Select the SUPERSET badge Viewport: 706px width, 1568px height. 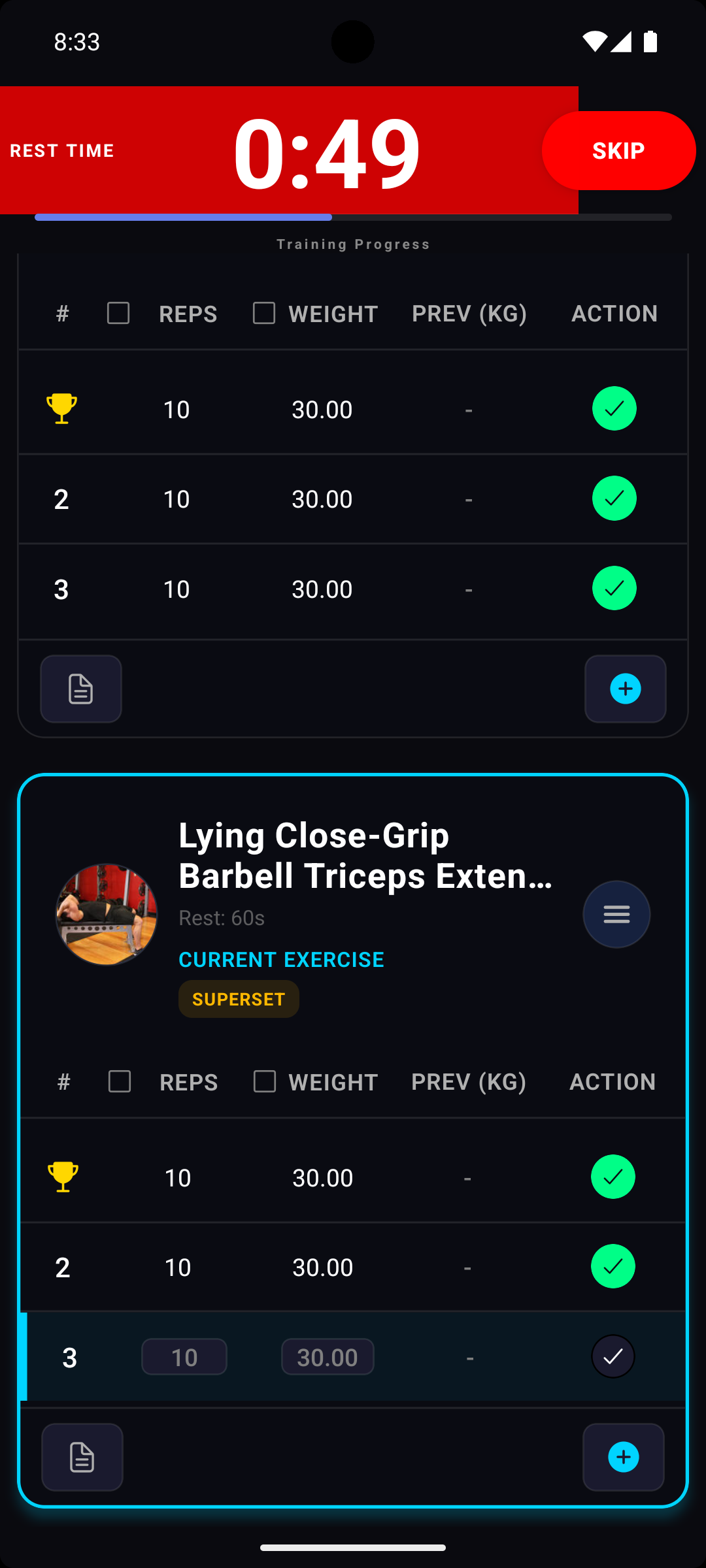[x=238, y=998]
